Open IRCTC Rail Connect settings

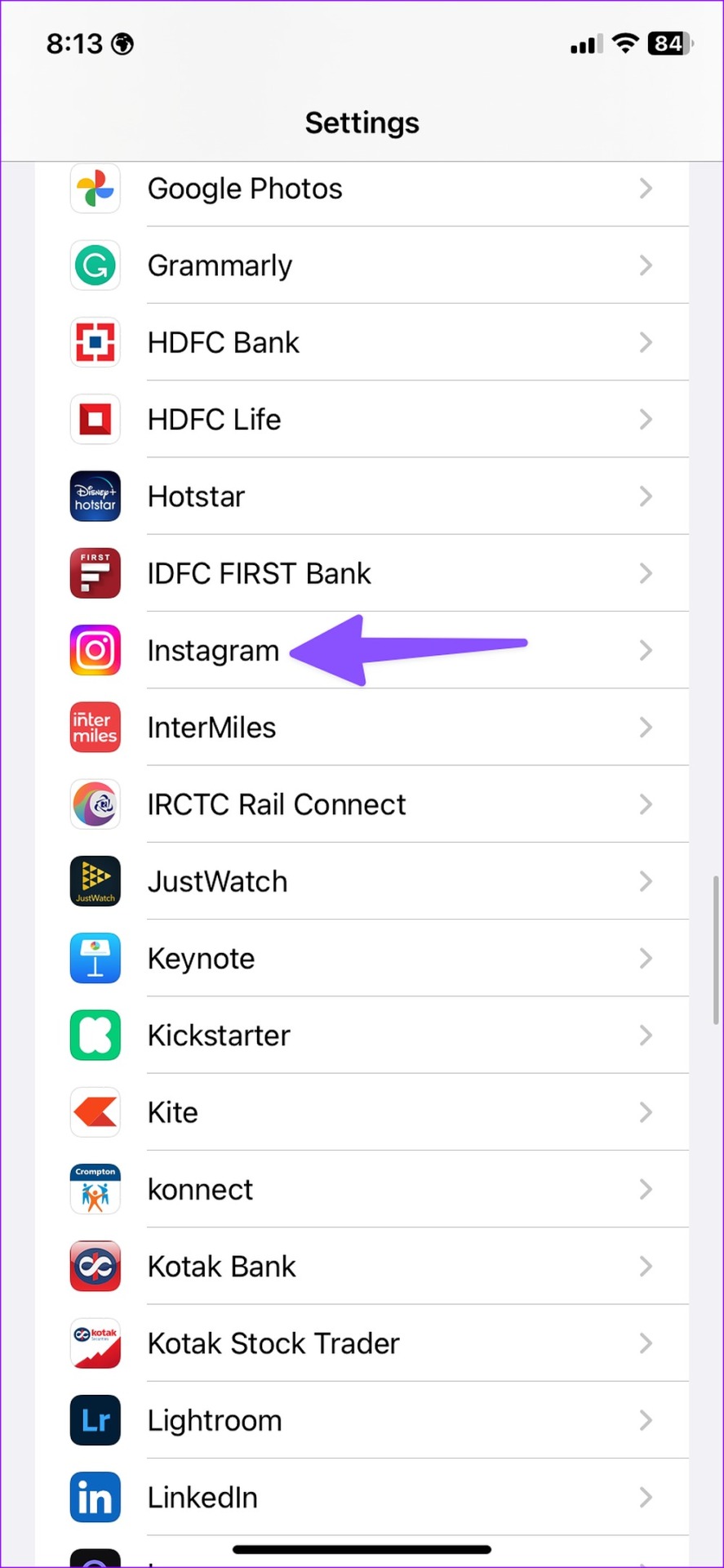(362, 804)
